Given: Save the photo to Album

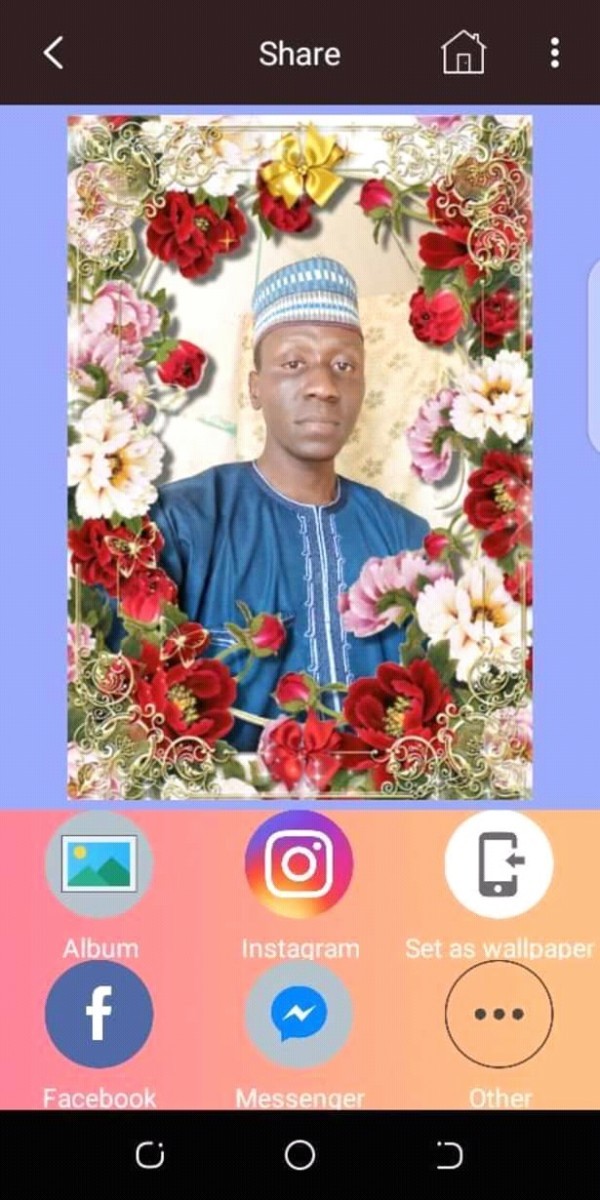Looking at the screenshot, I should click(99, 864).
